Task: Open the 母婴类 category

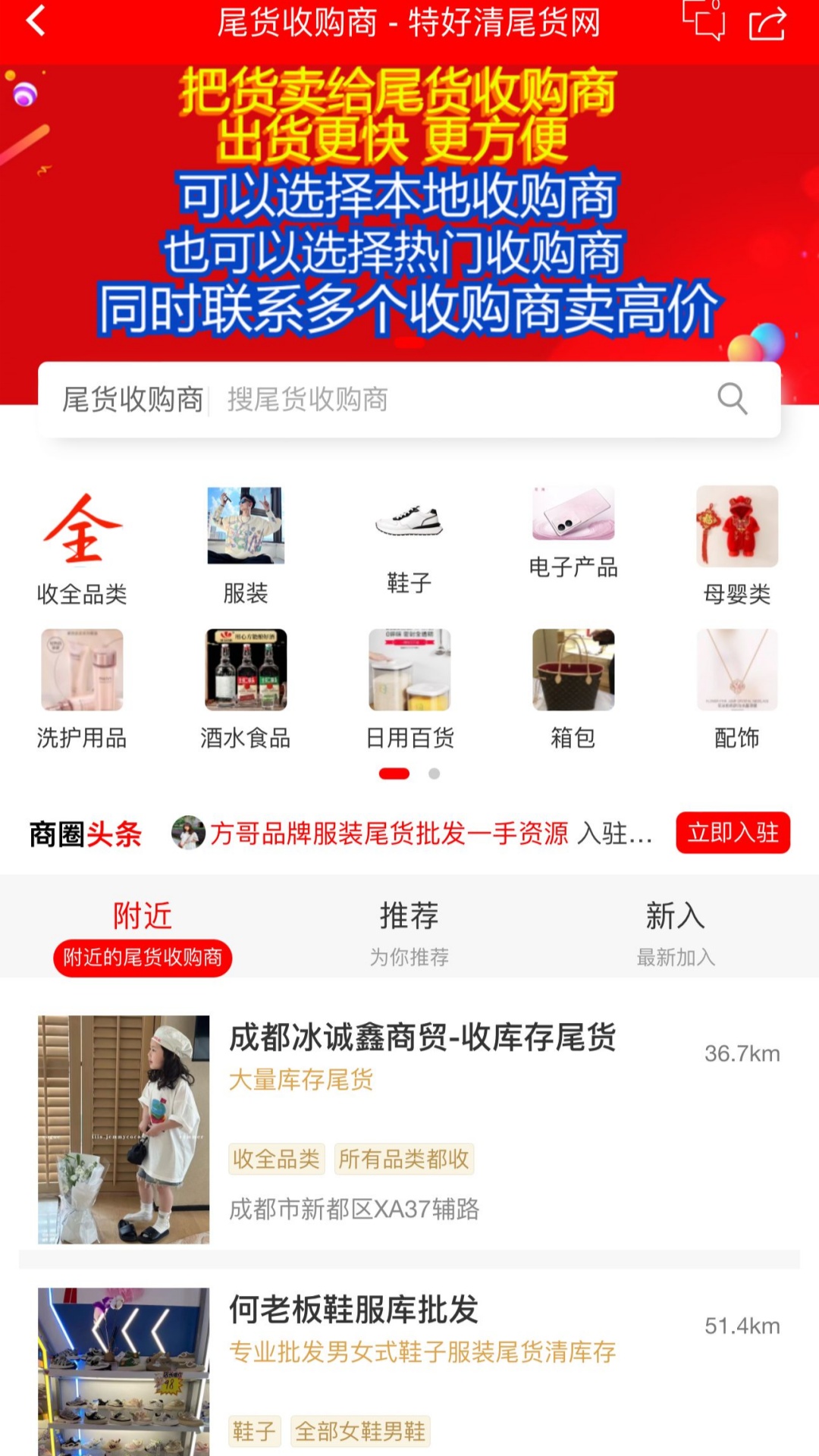Action: (737, 546)
